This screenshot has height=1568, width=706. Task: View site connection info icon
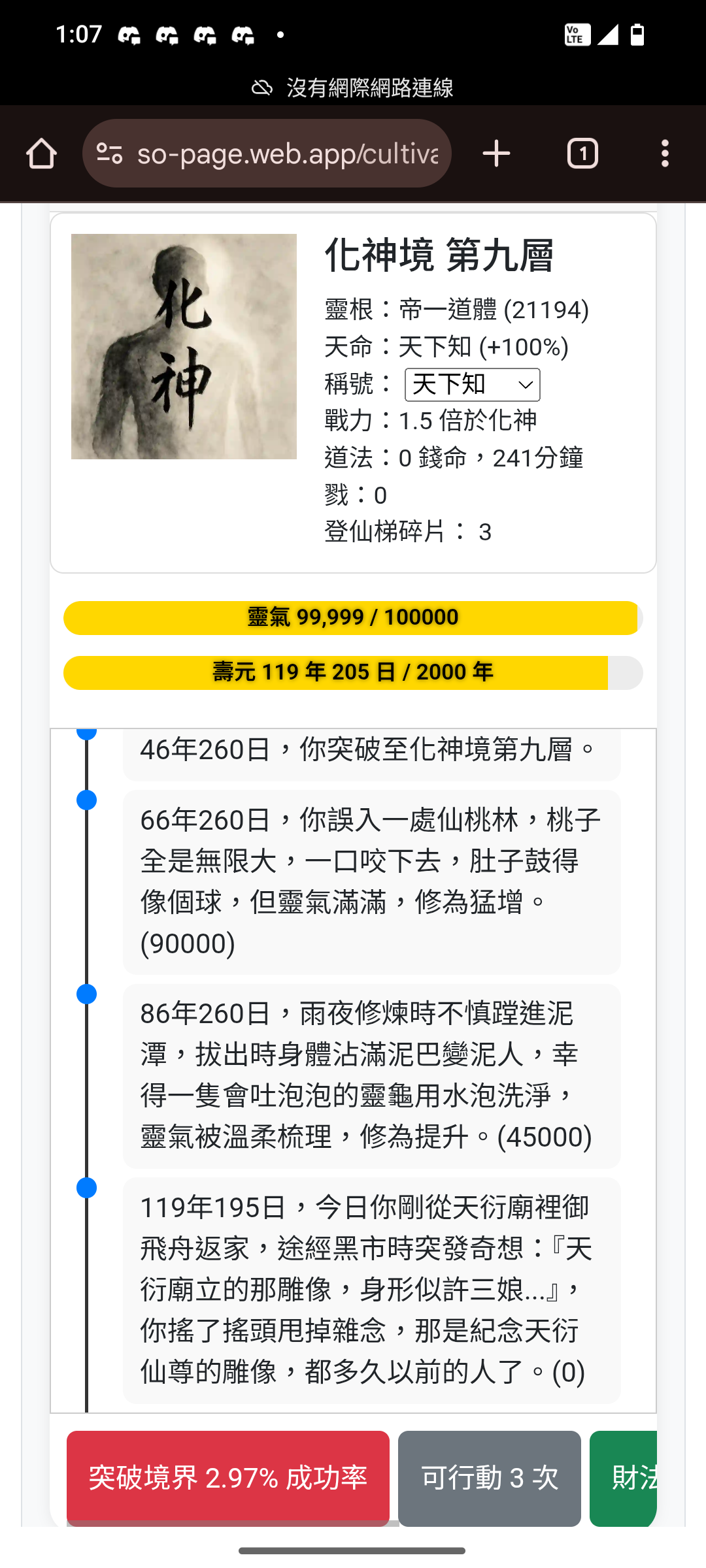[109, 154]
